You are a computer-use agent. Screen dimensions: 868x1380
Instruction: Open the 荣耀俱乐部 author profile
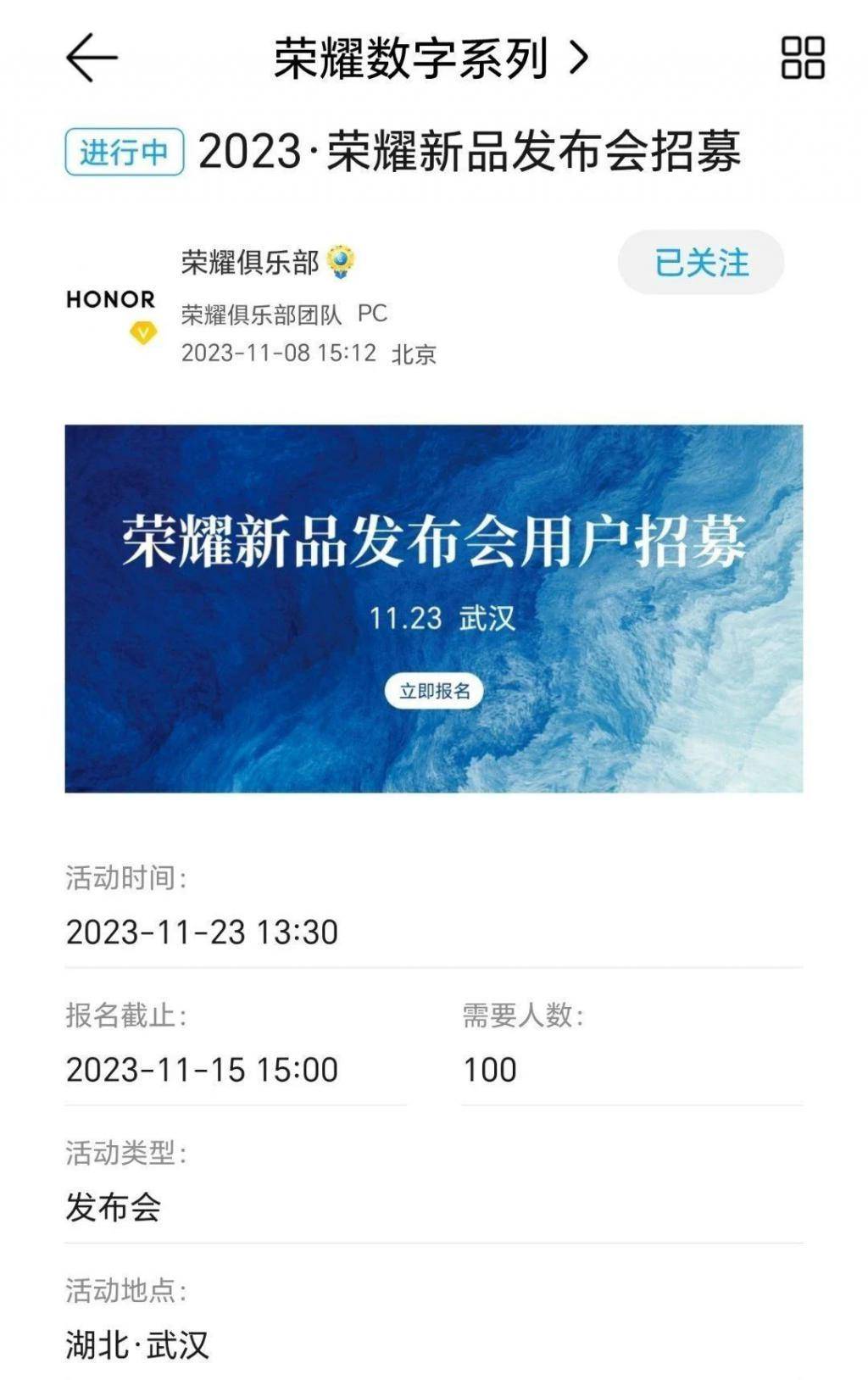(x=250, y=263)
